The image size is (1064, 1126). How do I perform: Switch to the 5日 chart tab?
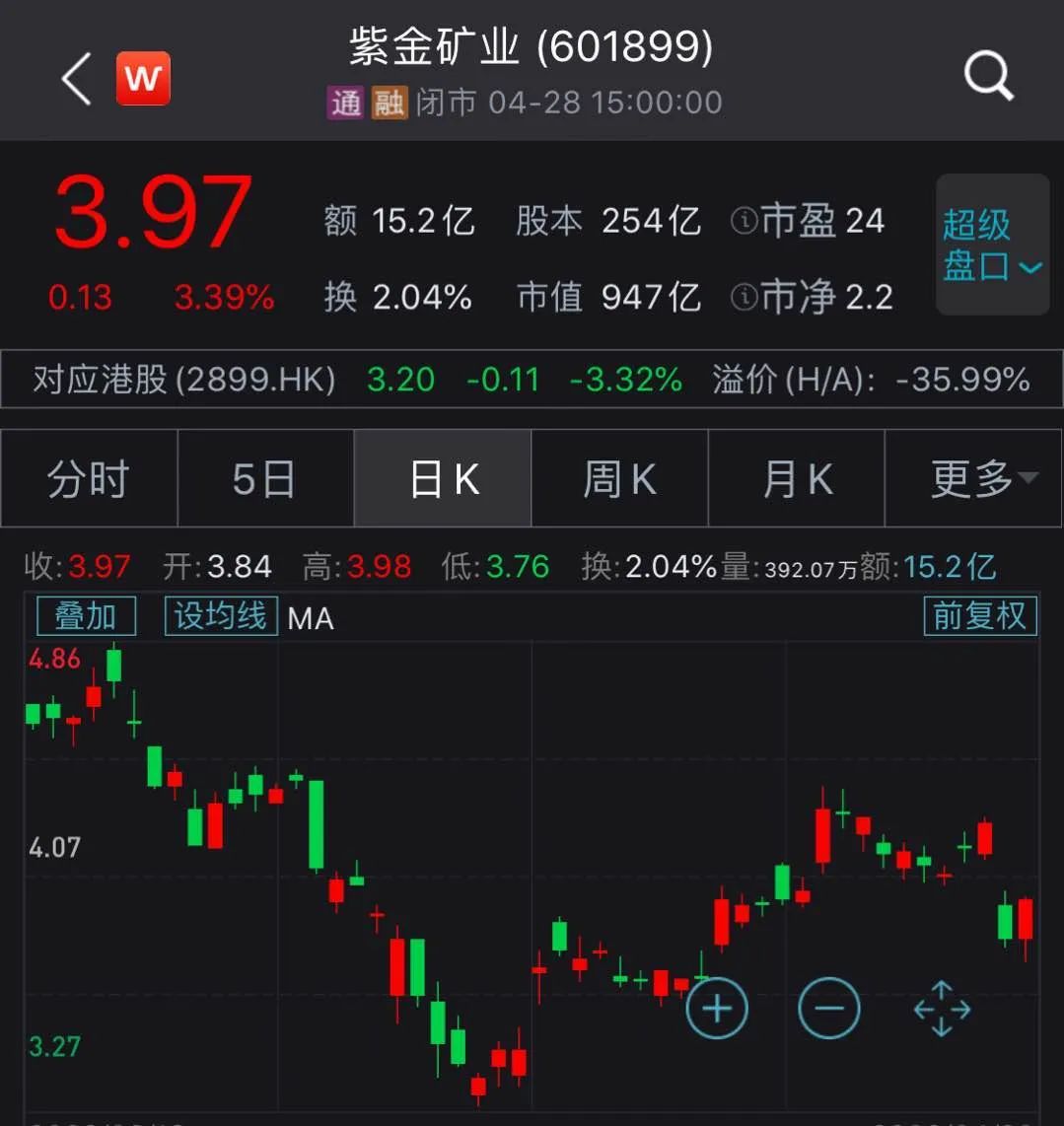pos(264,479)
